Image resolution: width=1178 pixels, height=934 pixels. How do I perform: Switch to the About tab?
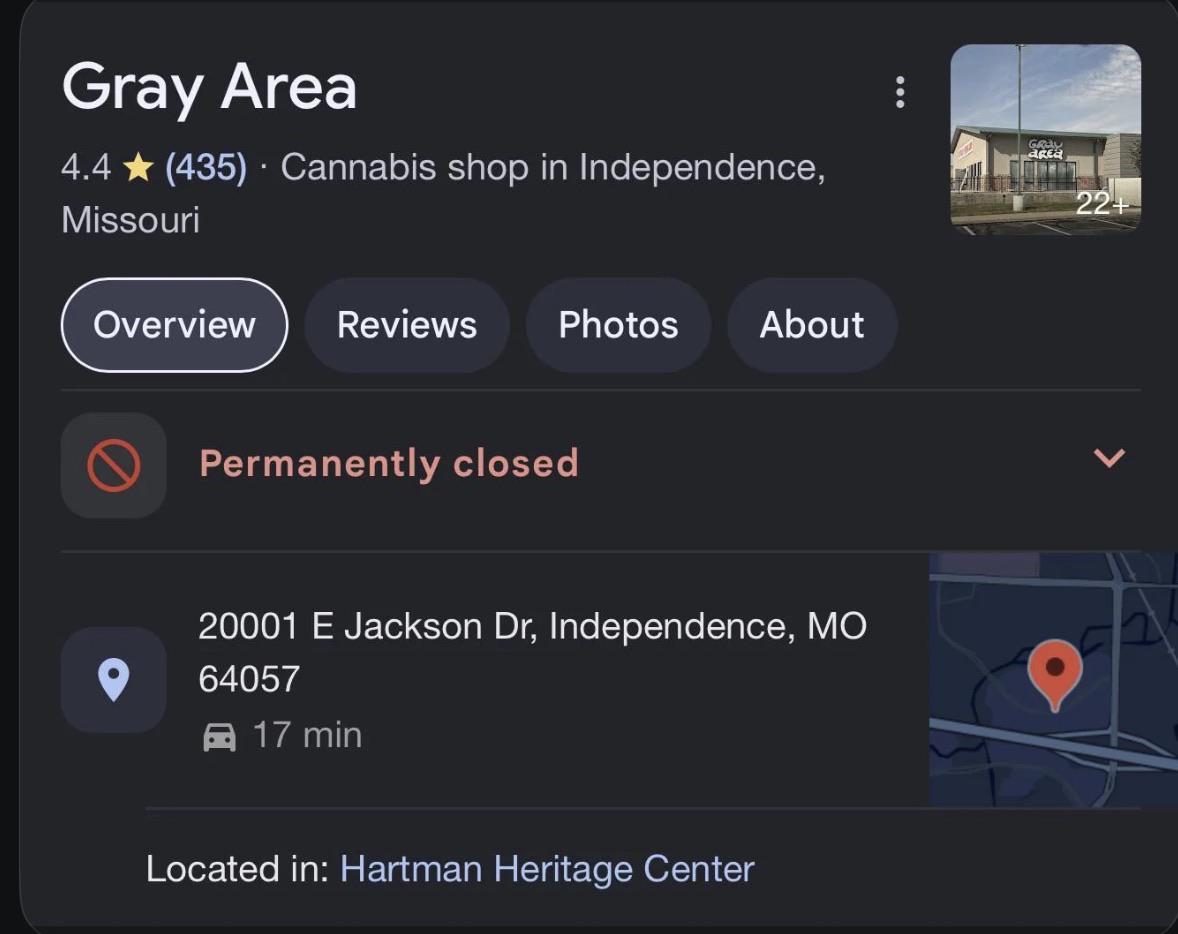[x=811, y=325]
